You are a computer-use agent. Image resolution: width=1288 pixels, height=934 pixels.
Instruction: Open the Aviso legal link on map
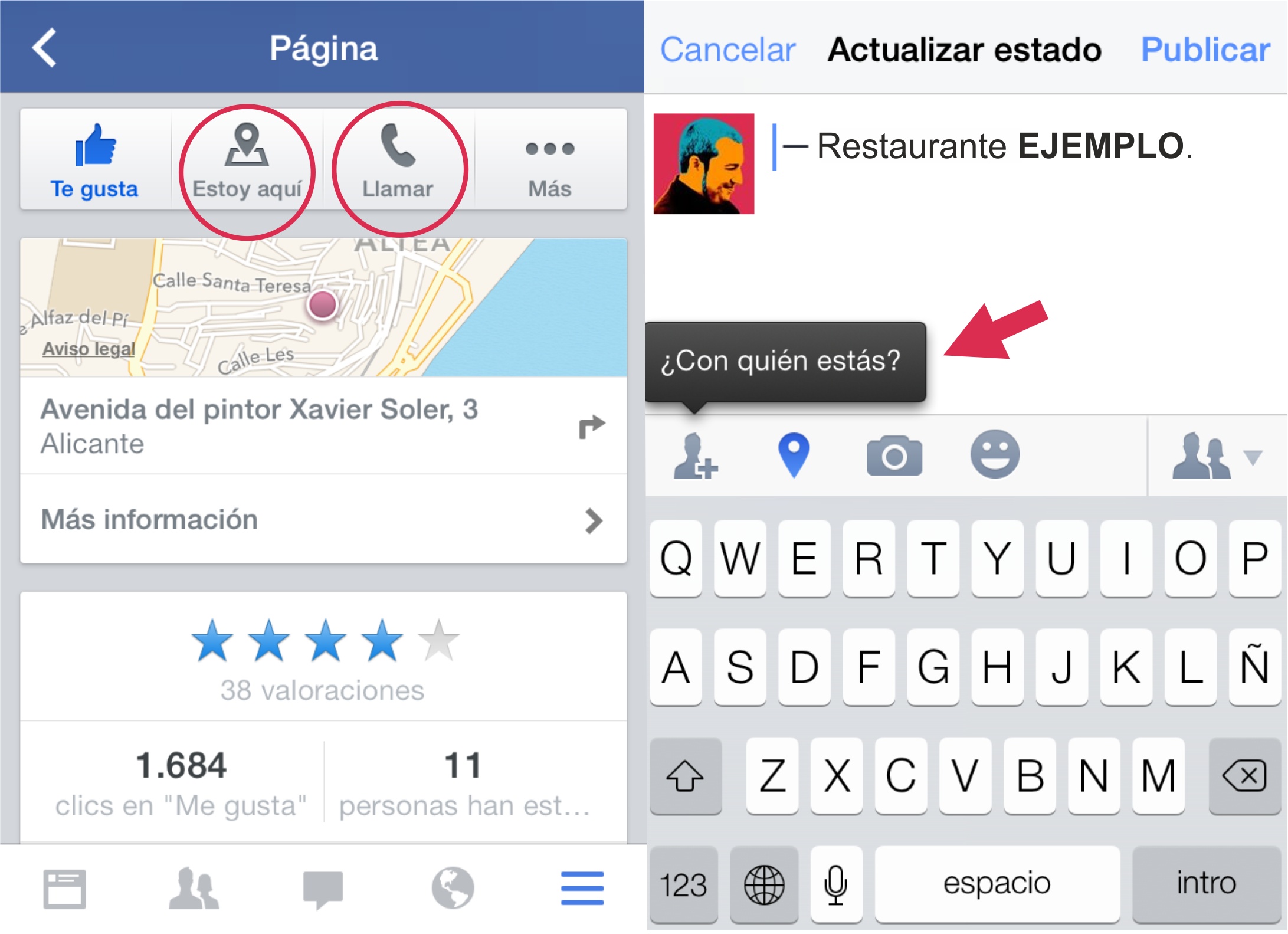(x=89, y=349)
